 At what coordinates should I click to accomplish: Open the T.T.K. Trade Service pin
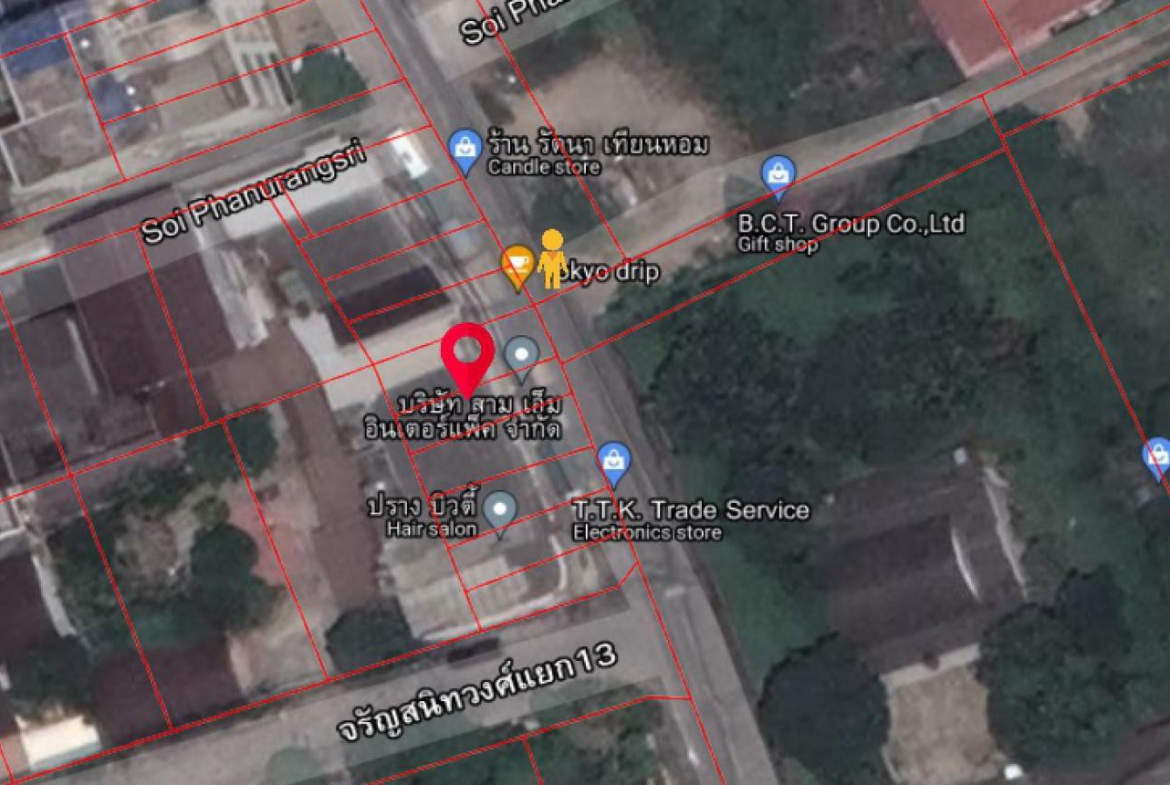tap(613, 462)
